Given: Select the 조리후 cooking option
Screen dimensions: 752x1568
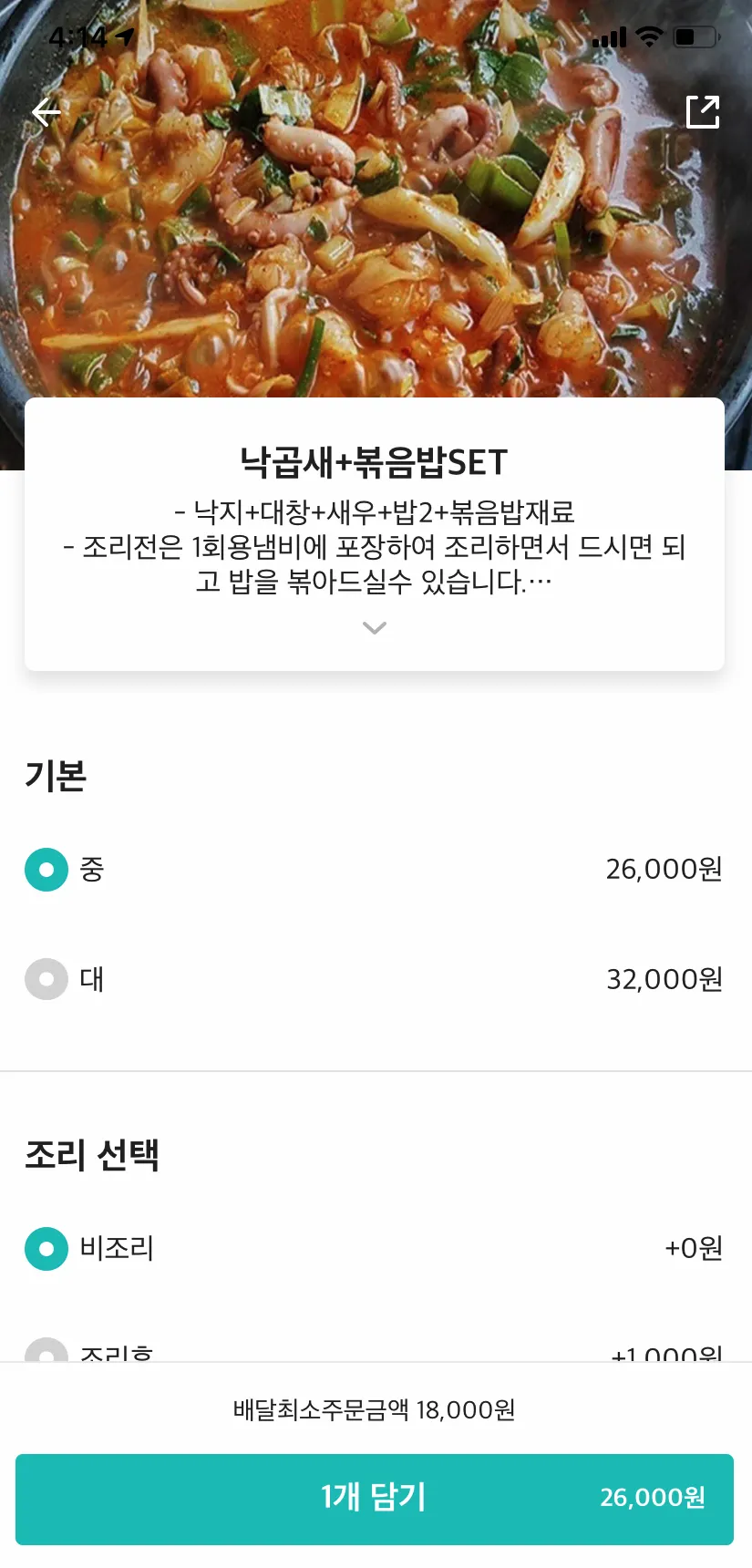Looking at the screenshot, I should point(46,1352).
